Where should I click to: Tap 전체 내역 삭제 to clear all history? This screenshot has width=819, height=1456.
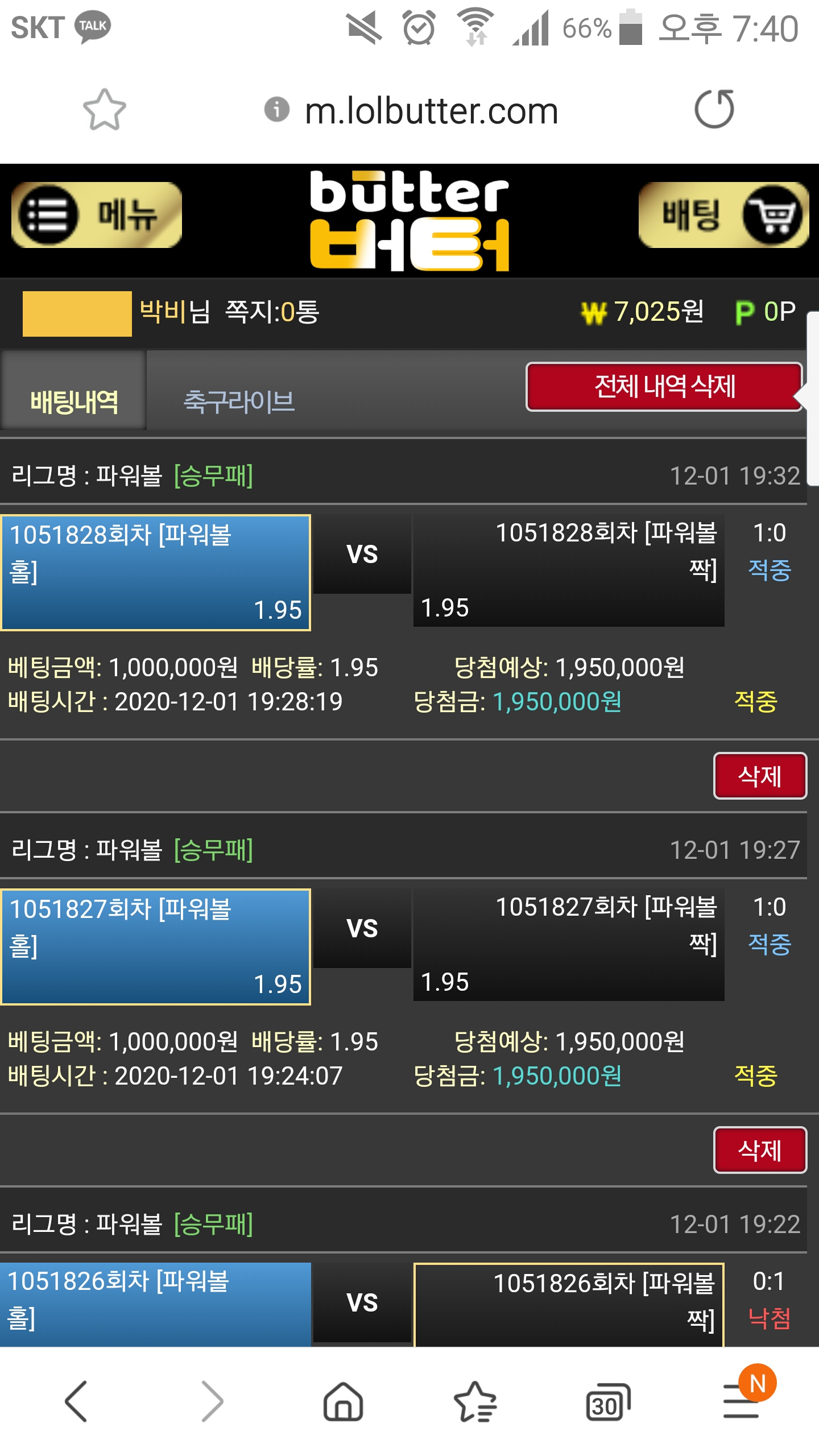click(x=664, y=387)
